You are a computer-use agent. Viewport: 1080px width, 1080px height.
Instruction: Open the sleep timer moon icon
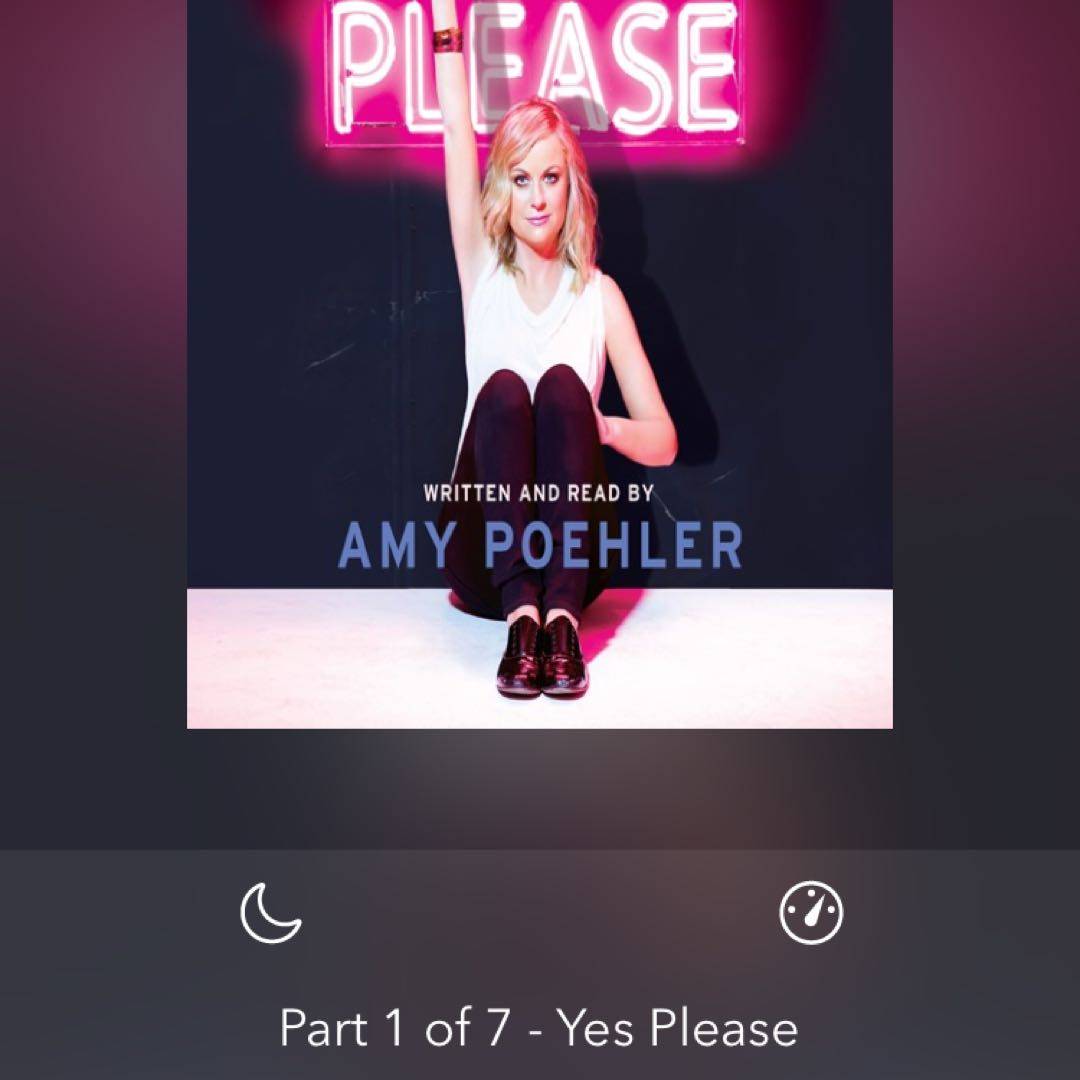point(270,913)
